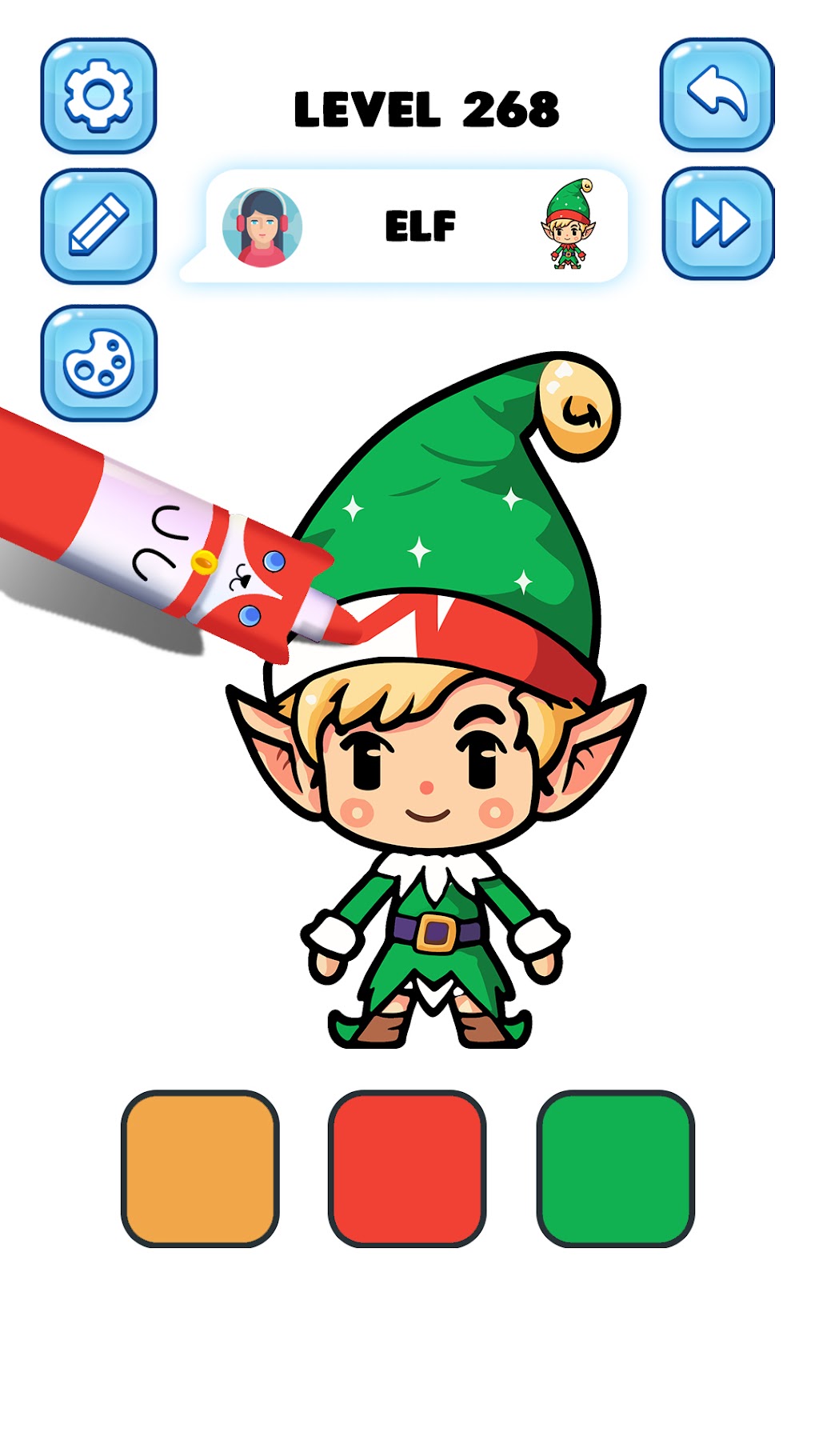
Task: Pick the orange color swatch
Action: point(200,1169)
